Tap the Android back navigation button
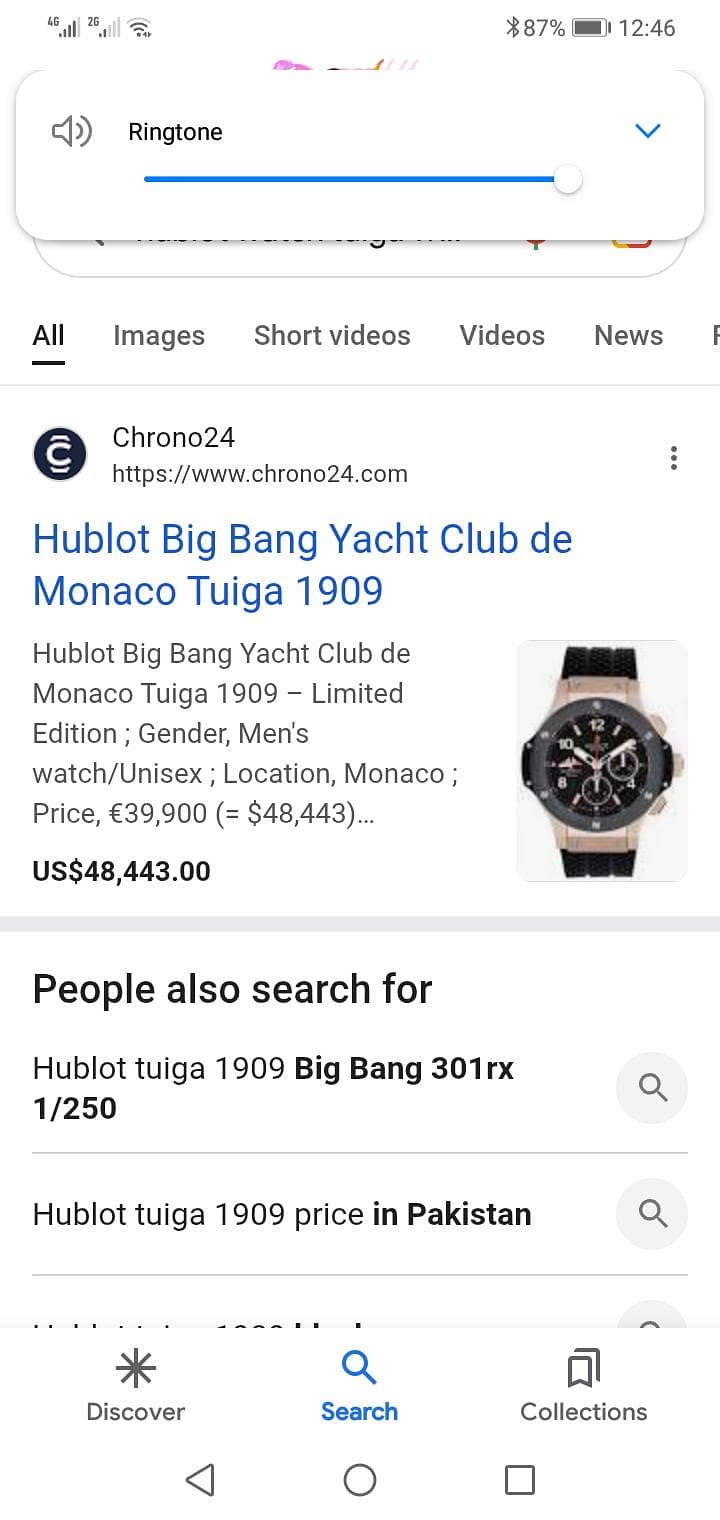 [200, 1480]
